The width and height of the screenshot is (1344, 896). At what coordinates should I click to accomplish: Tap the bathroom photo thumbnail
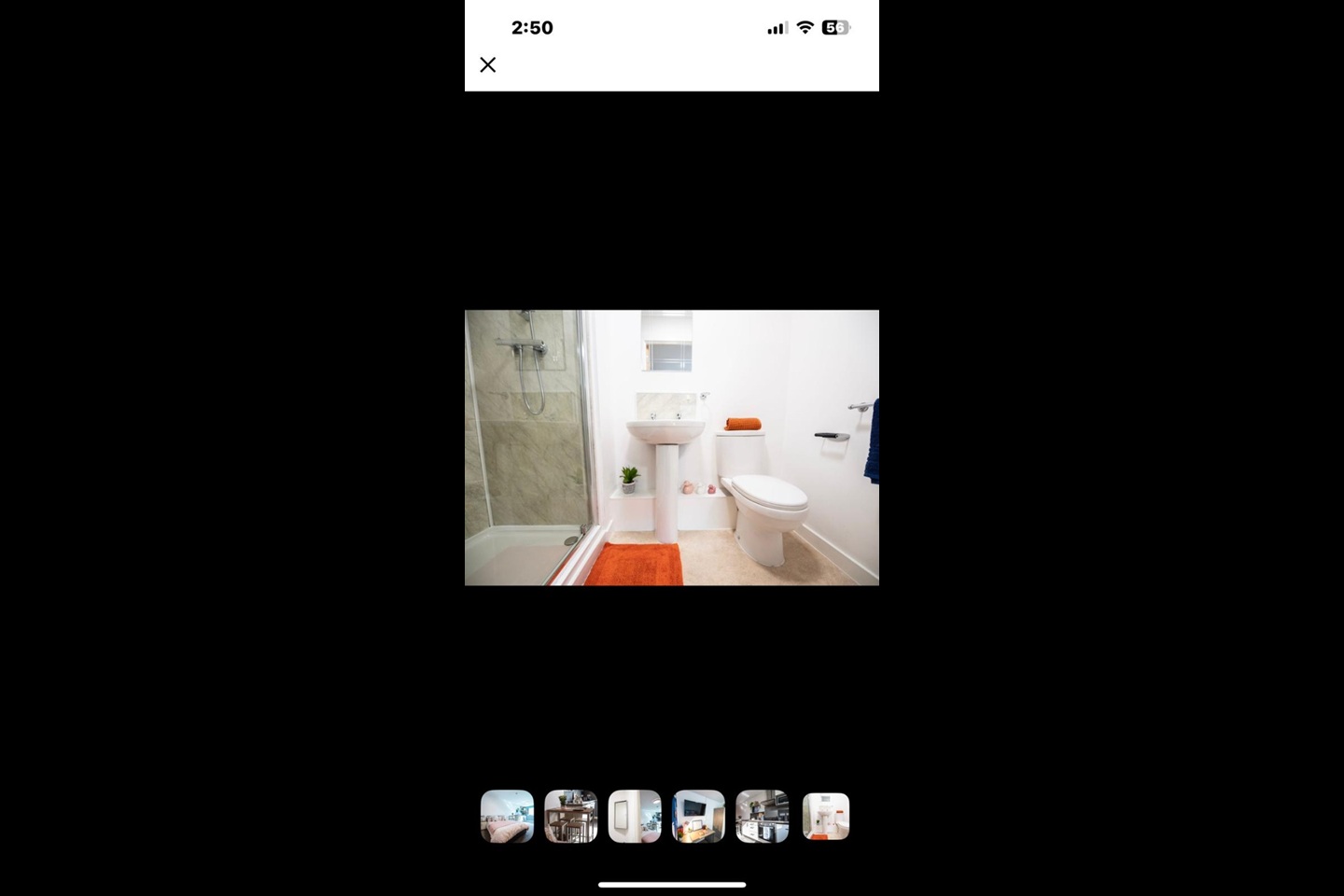(826, 817)
